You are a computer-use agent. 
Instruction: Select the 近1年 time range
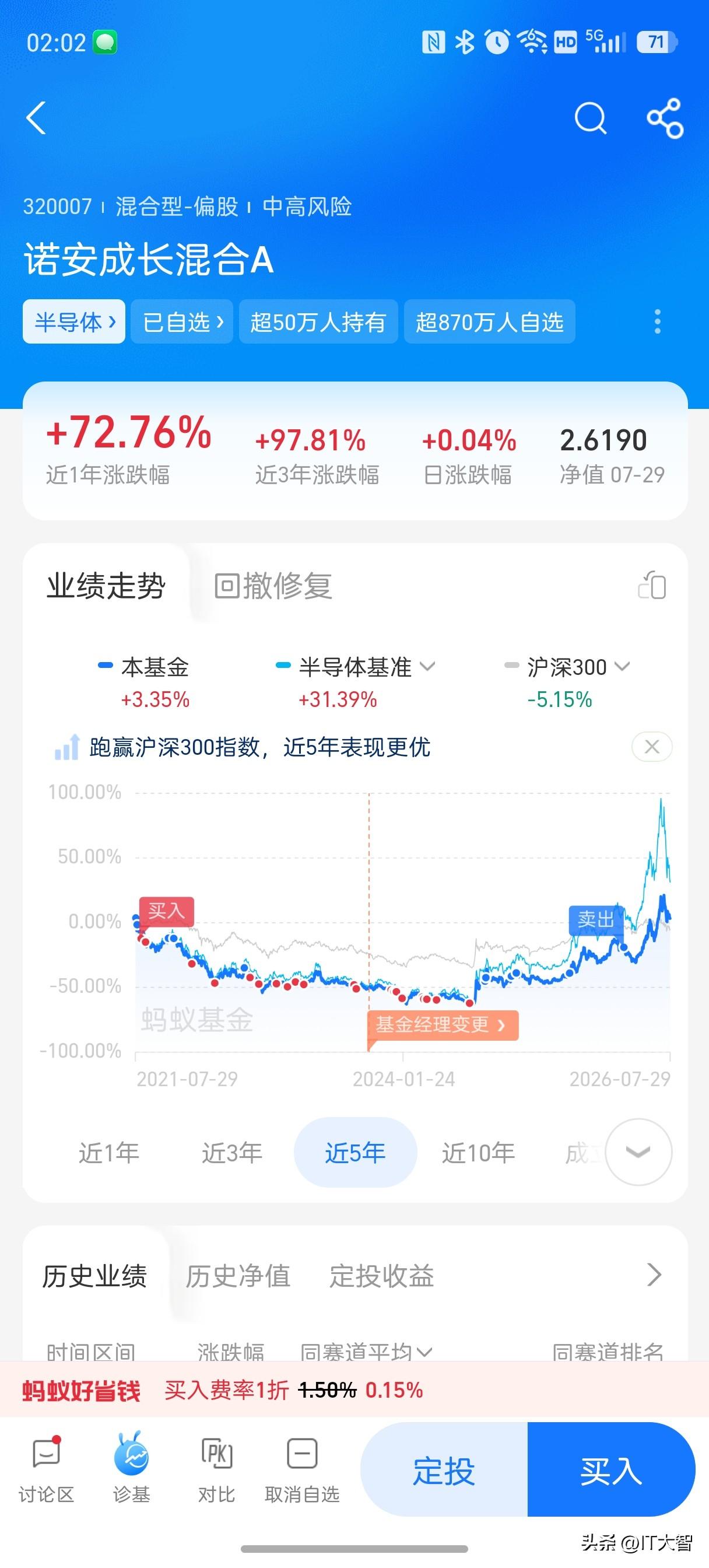pos(109,1152)
